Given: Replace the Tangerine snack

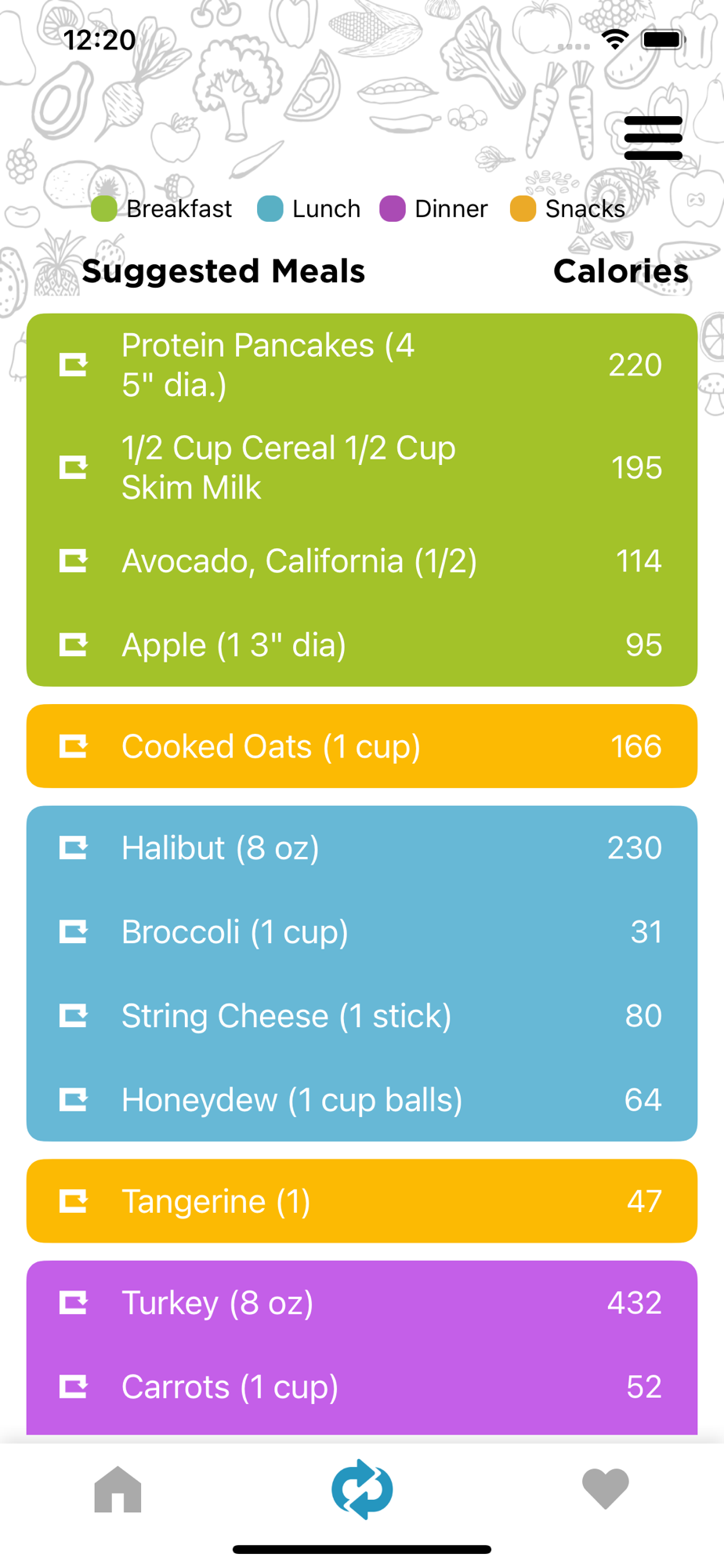Looking at the screenshot, I should click(74, 1201).
